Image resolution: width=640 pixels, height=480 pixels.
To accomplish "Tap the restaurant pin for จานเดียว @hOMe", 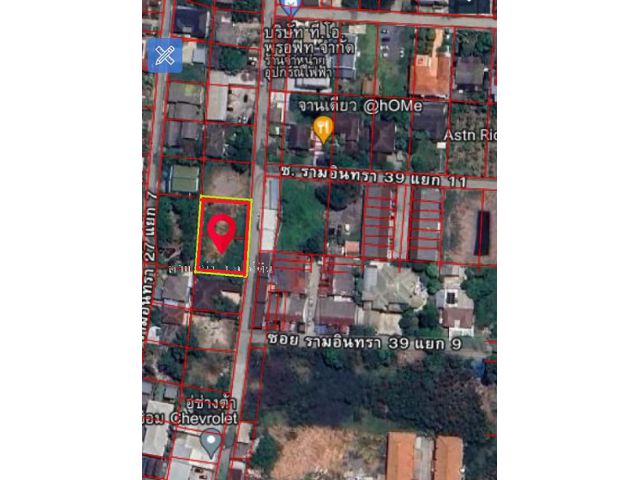I will click(323, 128).
